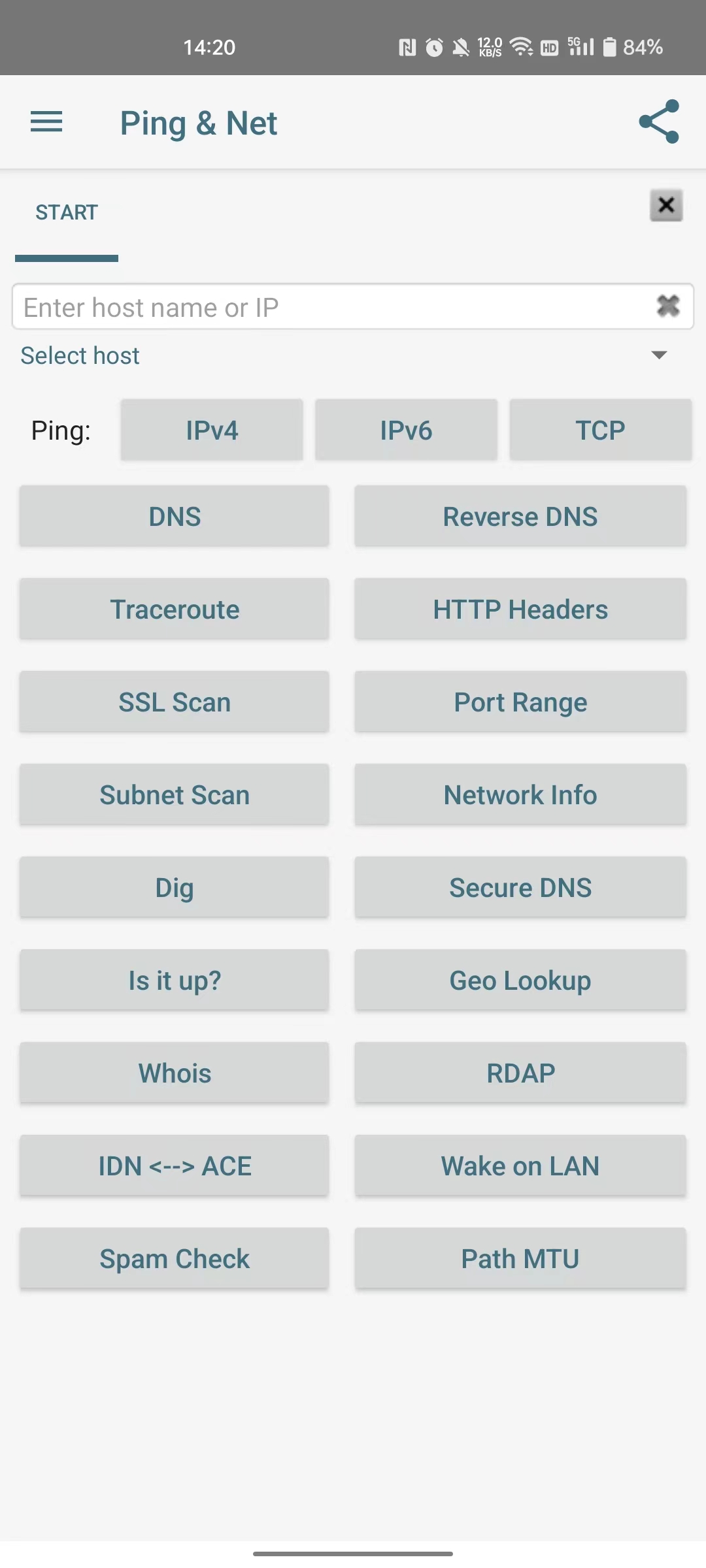The width and height of the screenshot is (706, 1568).
Task: Open Wake on LAN
Action: (x=520, y=1166)
